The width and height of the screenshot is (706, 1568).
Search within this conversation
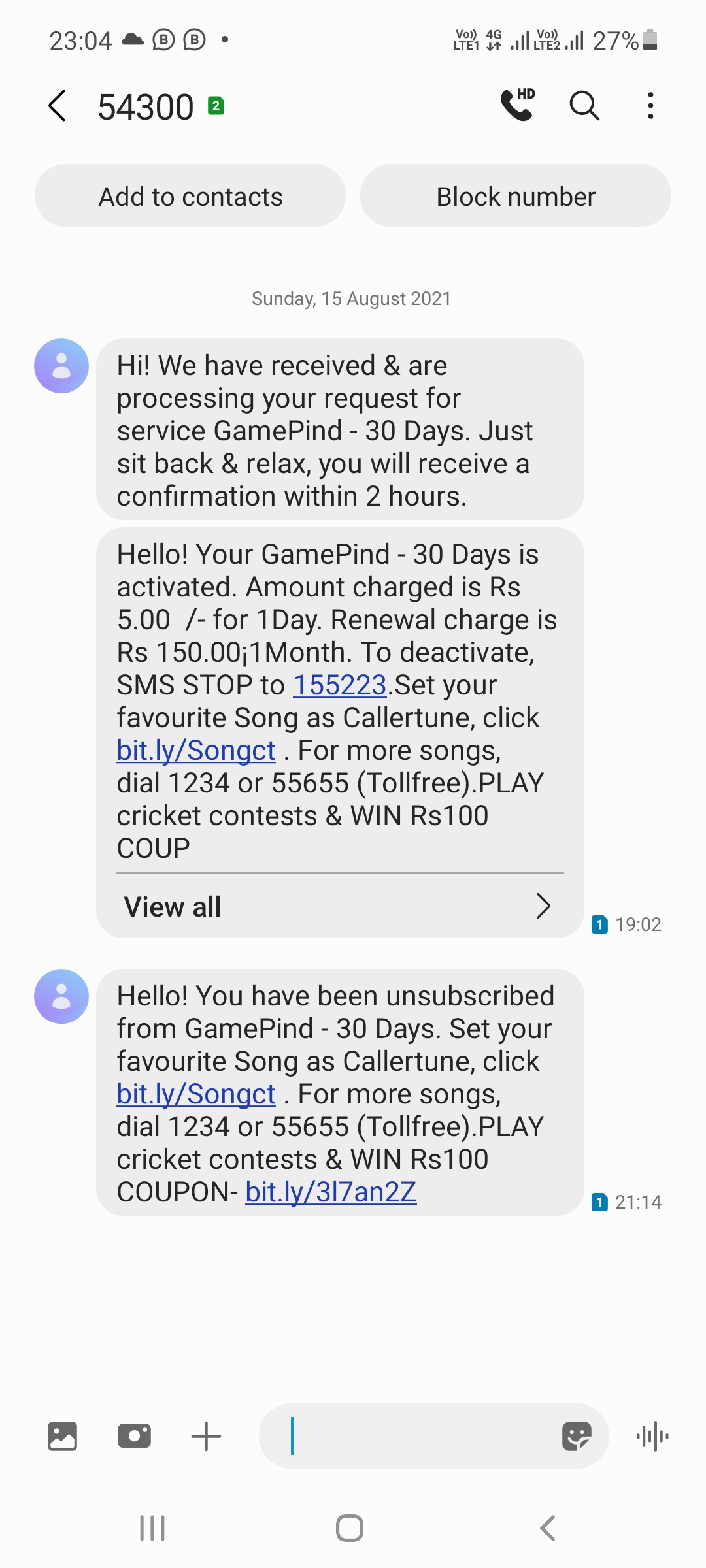(584, 105)
